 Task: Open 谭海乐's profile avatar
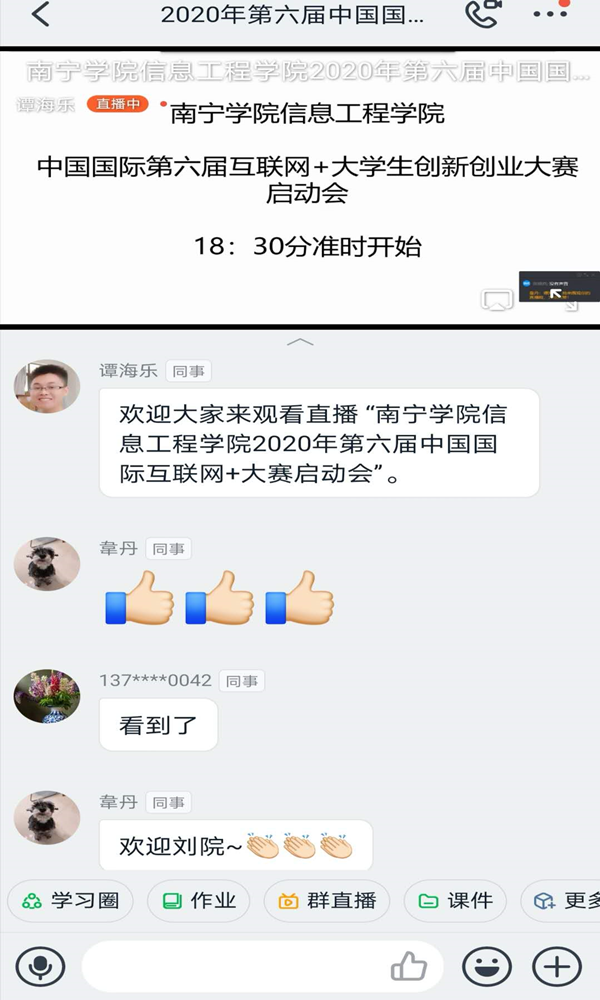point(47,386)
